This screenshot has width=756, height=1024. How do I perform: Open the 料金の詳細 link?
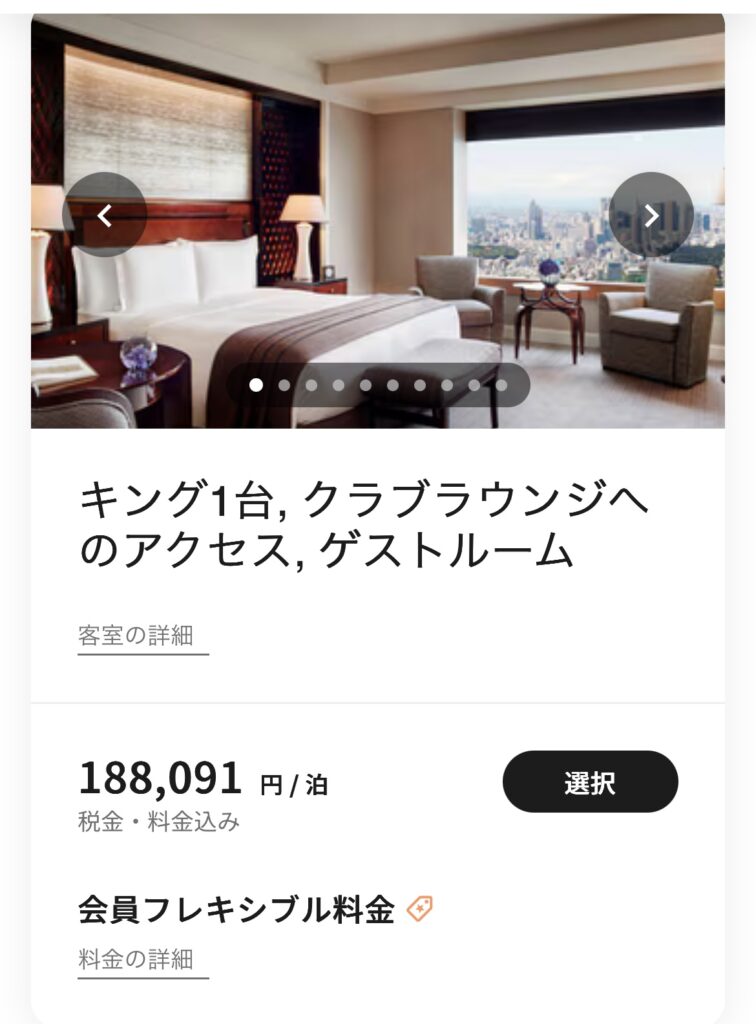tap(136, 961)
